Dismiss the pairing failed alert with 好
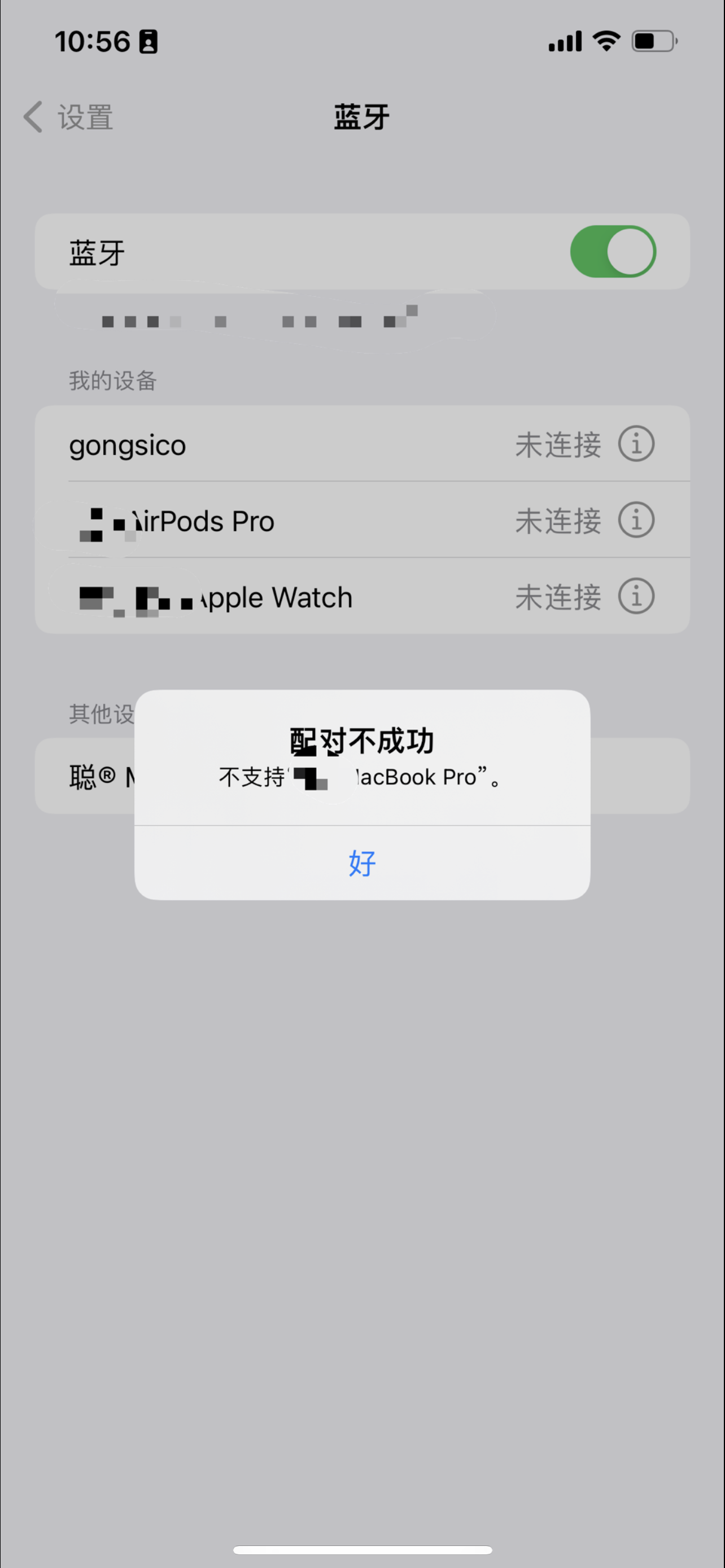 (362, 863)
